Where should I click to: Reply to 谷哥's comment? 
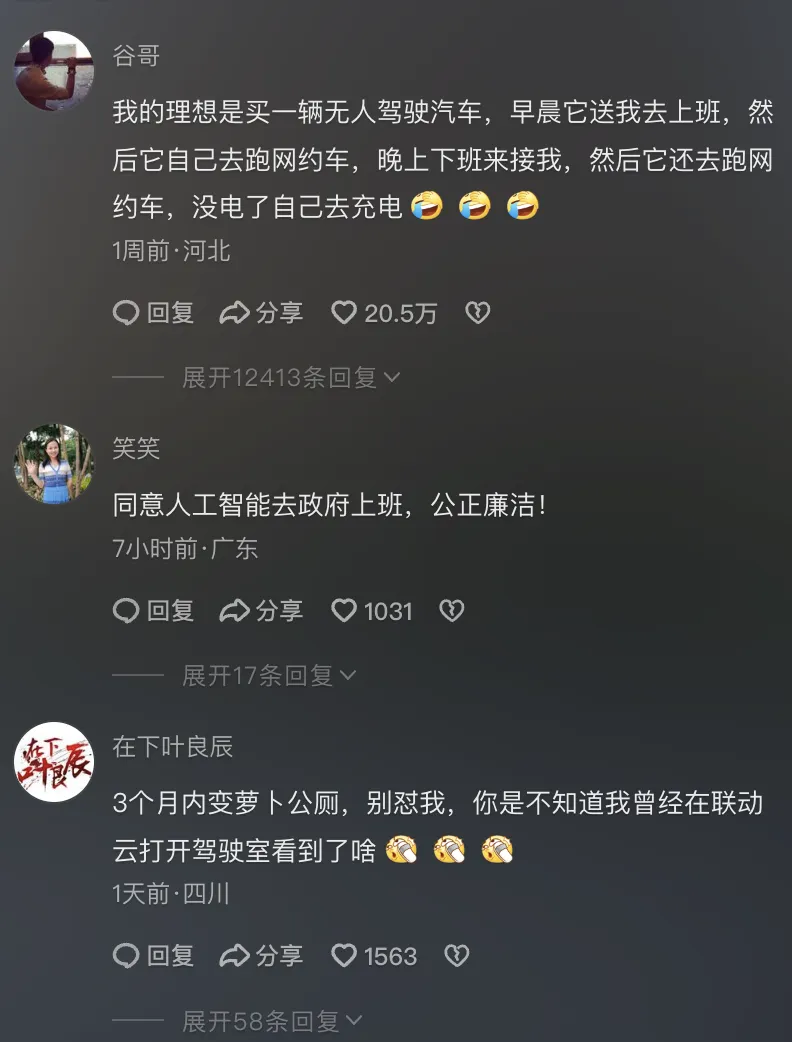(153, 313)
